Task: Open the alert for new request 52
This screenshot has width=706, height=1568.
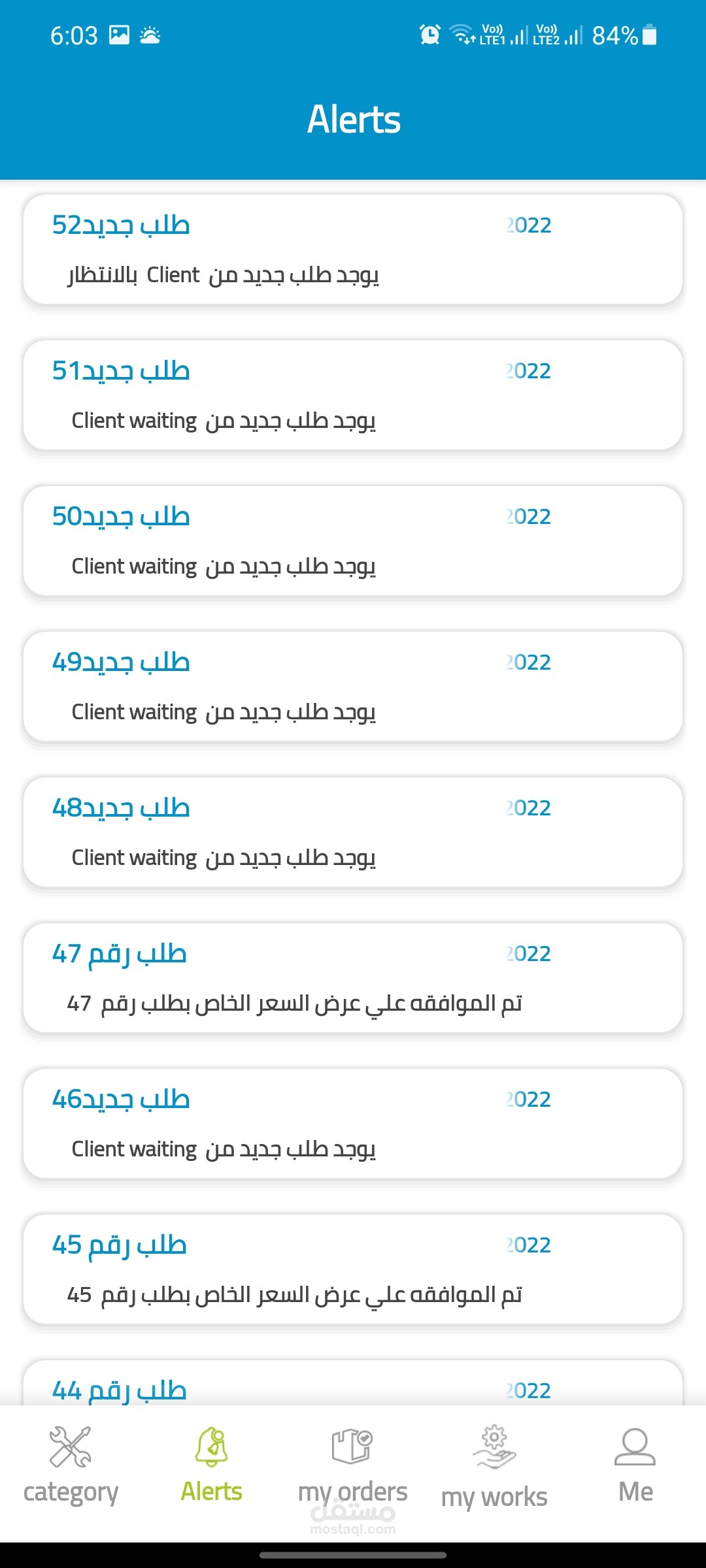Action: pyautogui.click(x=353, y=250)
